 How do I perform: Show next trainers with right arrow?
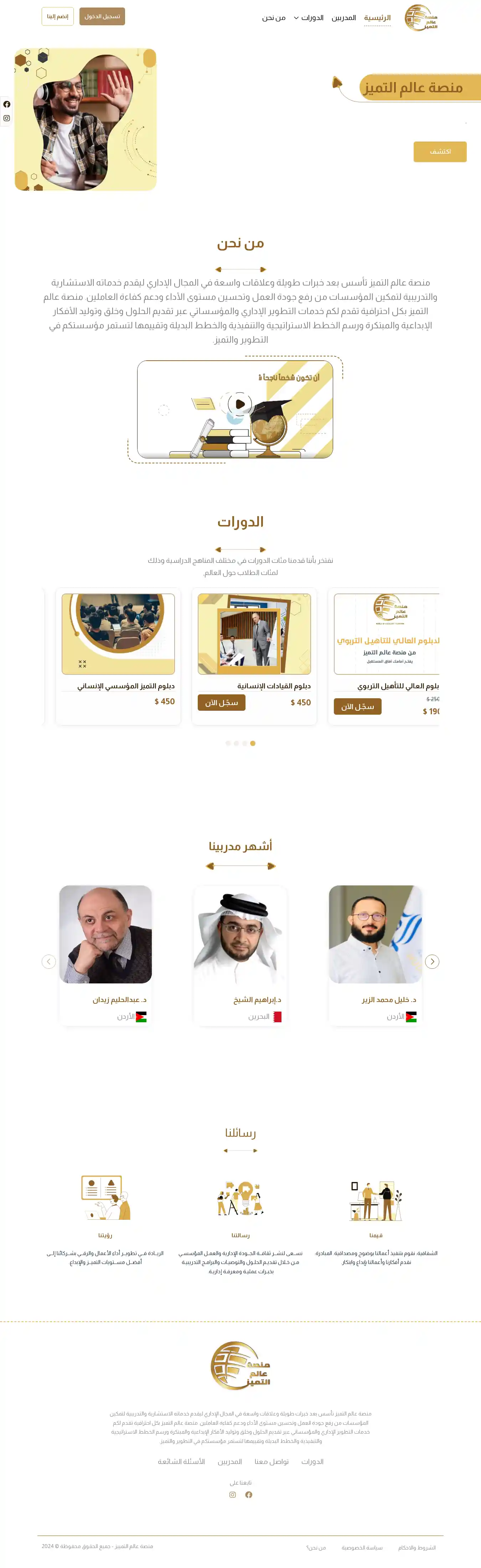(432, 961)
